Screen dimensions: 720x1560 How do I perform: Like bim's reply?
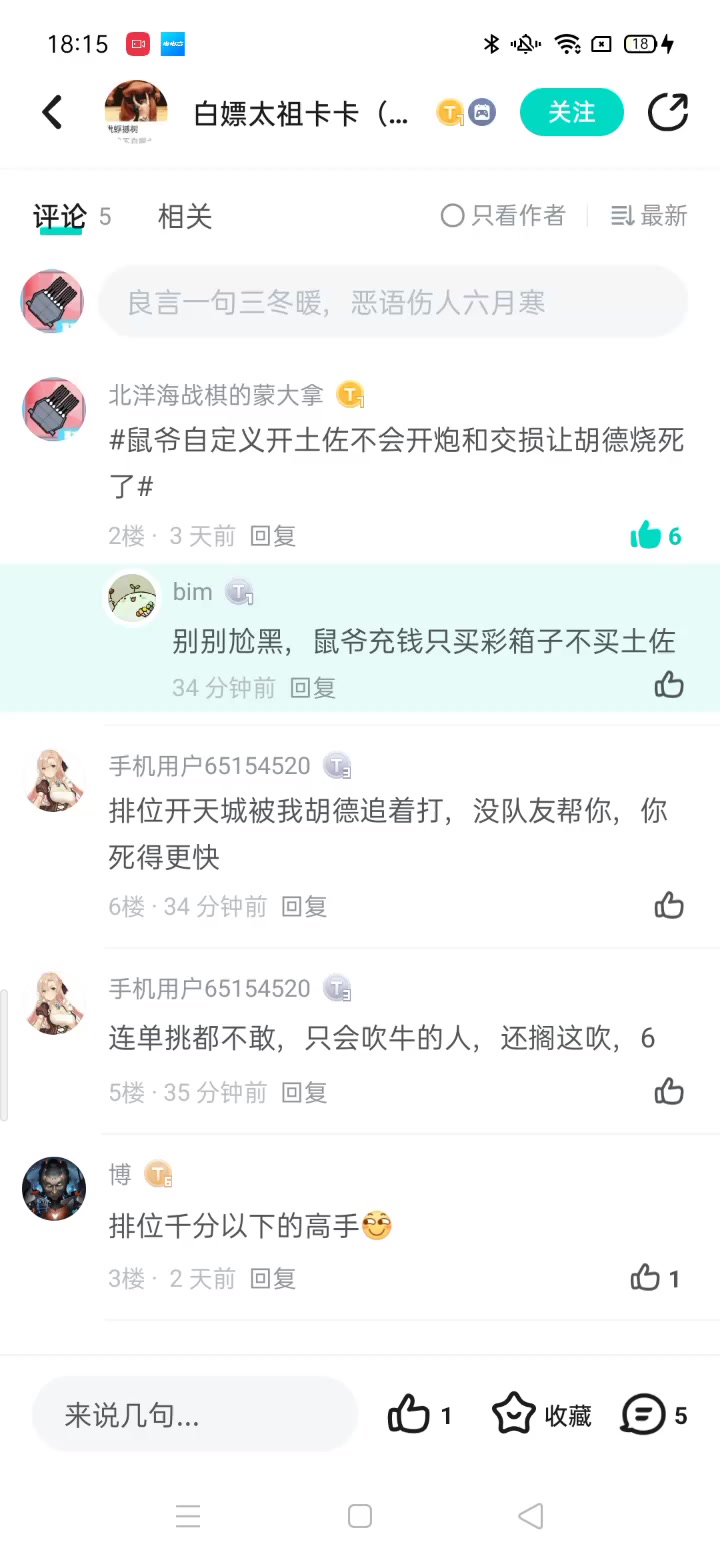point(669,685)
